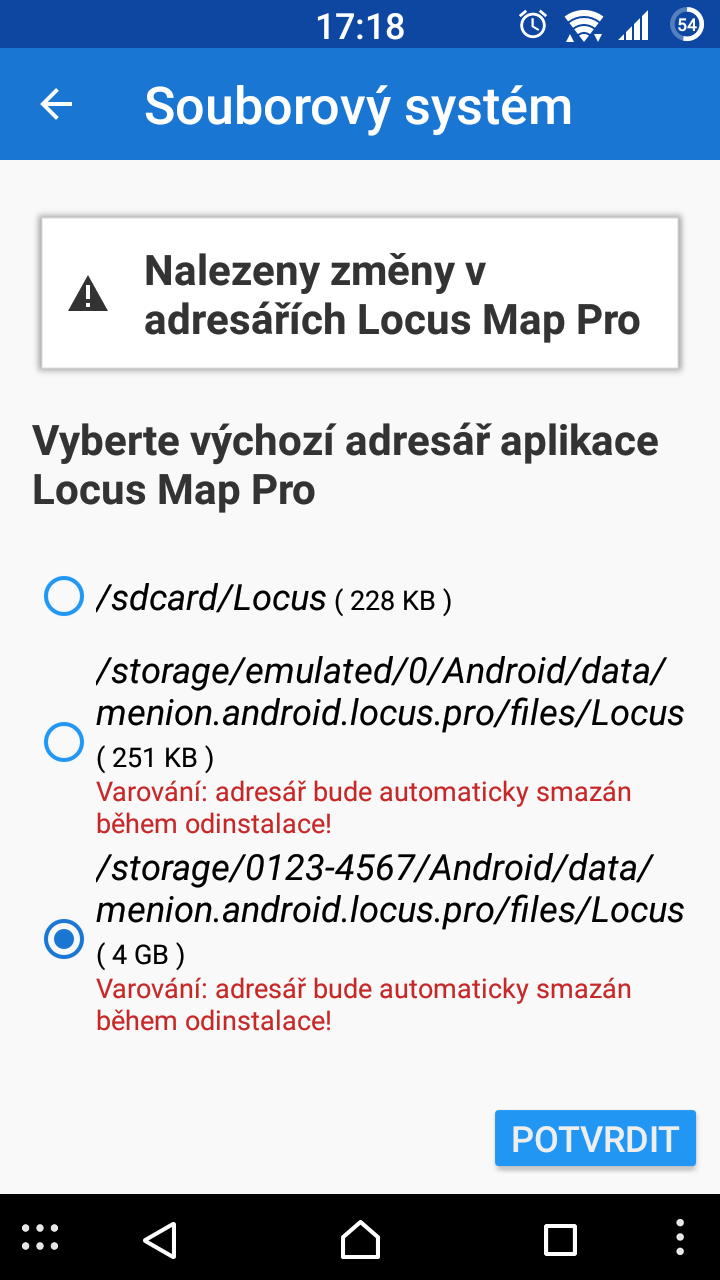Go to the home screen
This screenshot has height=1280, width=720.
pyautogui.click(x=360, y=1239)
